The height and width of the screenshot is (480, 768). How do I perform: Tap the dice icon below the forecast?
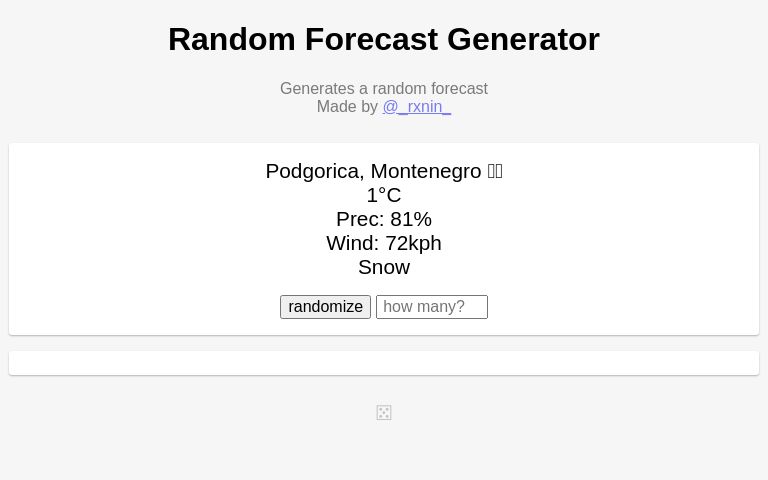[384, 413]
